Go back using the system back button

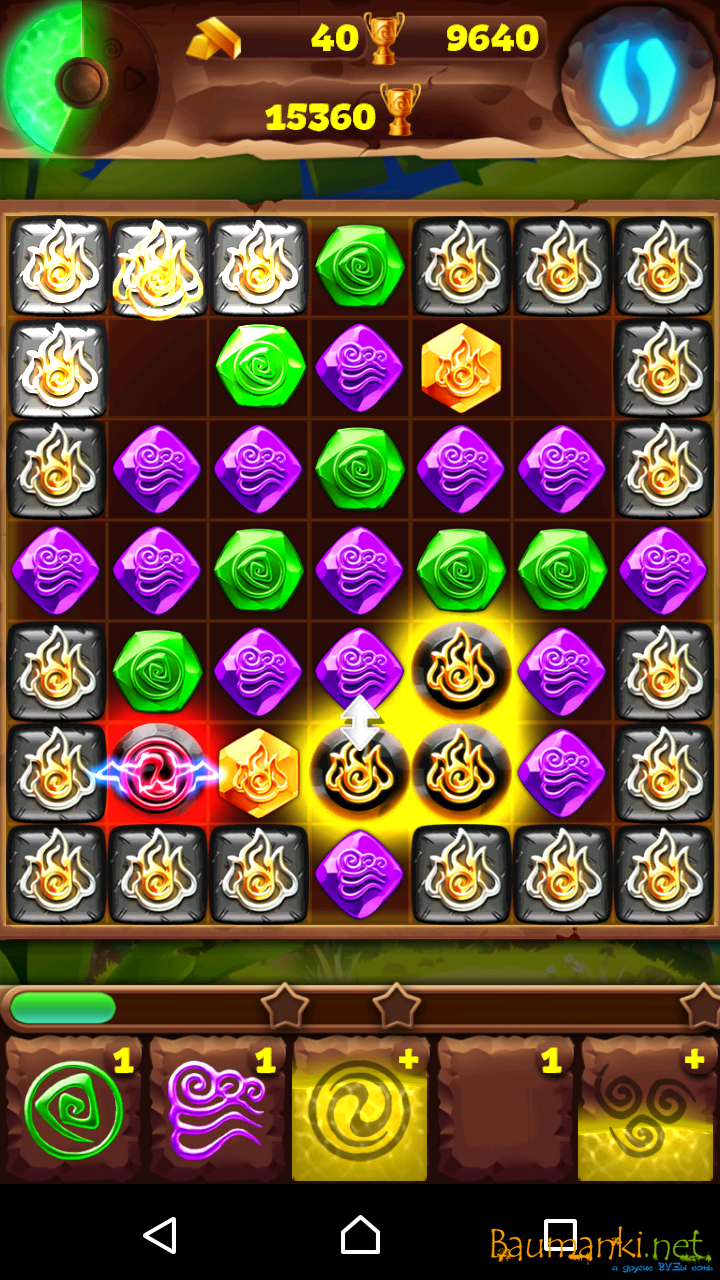(x=160, y=1235)
